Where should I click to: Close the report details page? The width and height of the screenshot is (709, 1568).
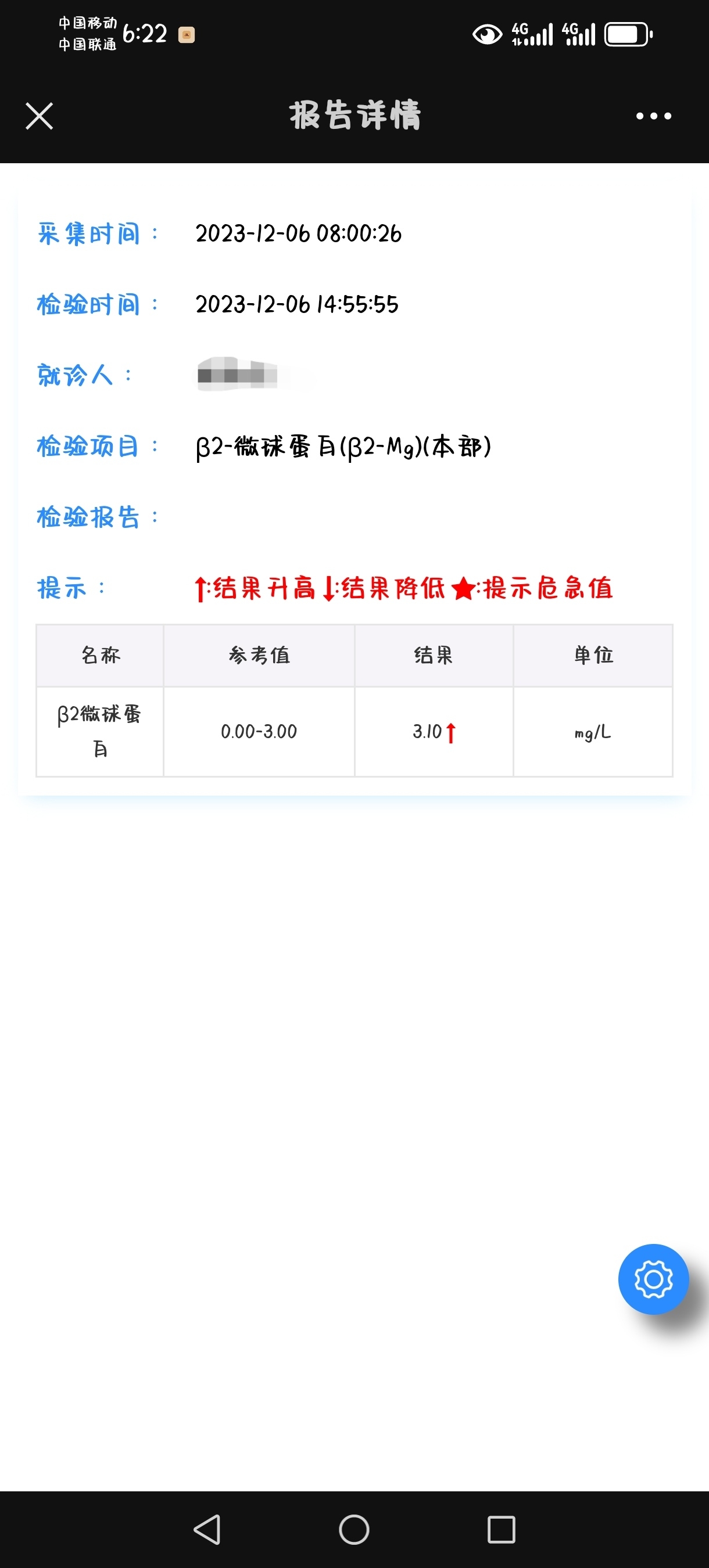[40, 116]
